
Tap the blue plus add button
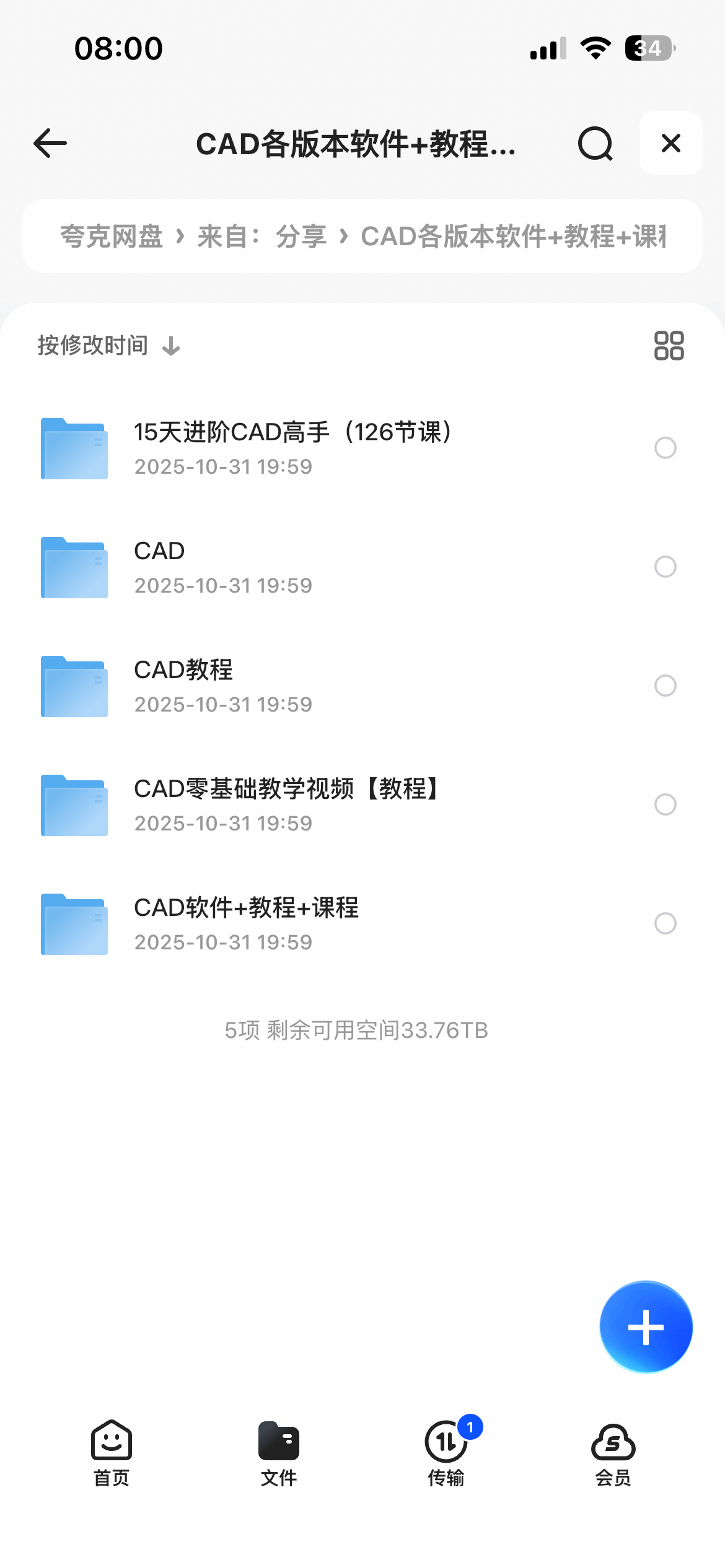click(x=646, y=1326)
